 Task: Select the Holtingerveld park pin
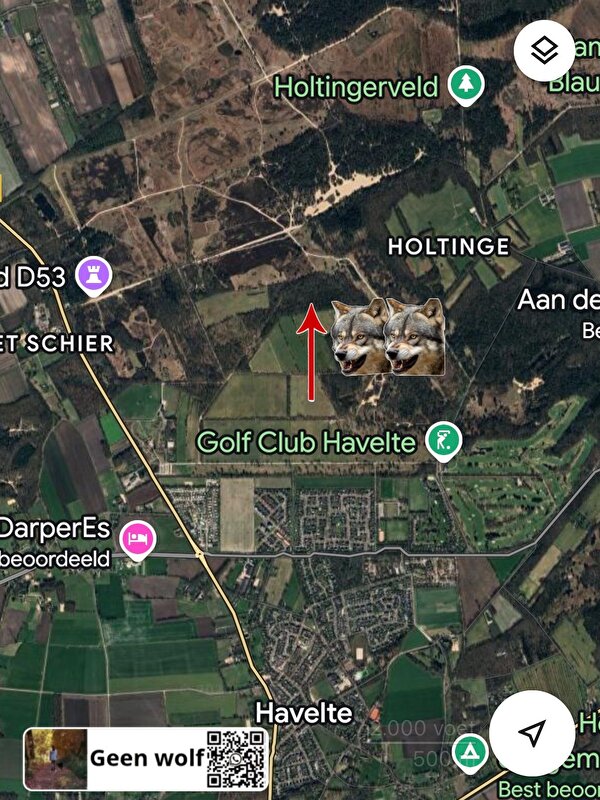coord(464,86)
